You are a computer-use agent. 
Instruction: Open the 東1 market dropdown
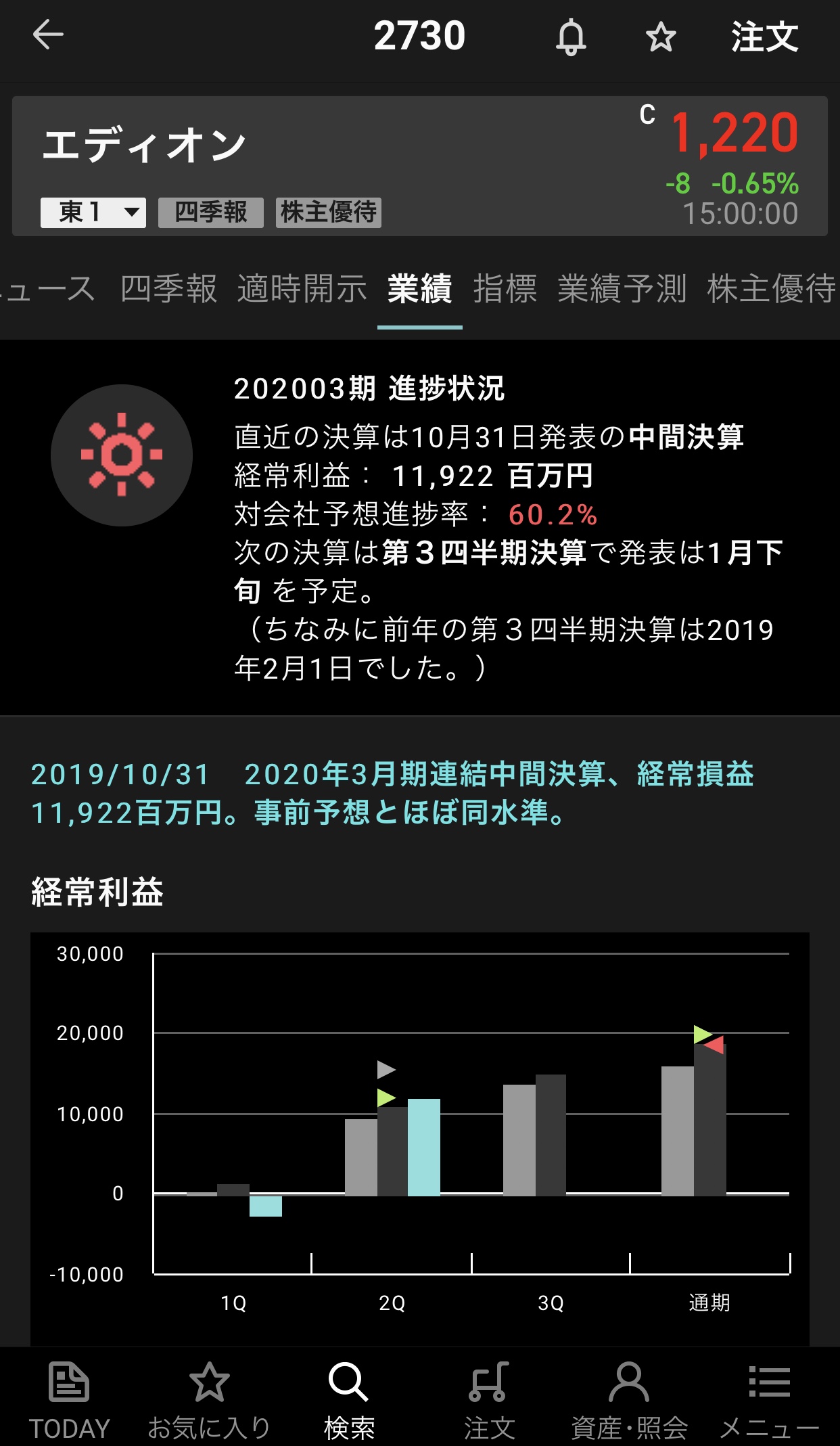(93, 212)
